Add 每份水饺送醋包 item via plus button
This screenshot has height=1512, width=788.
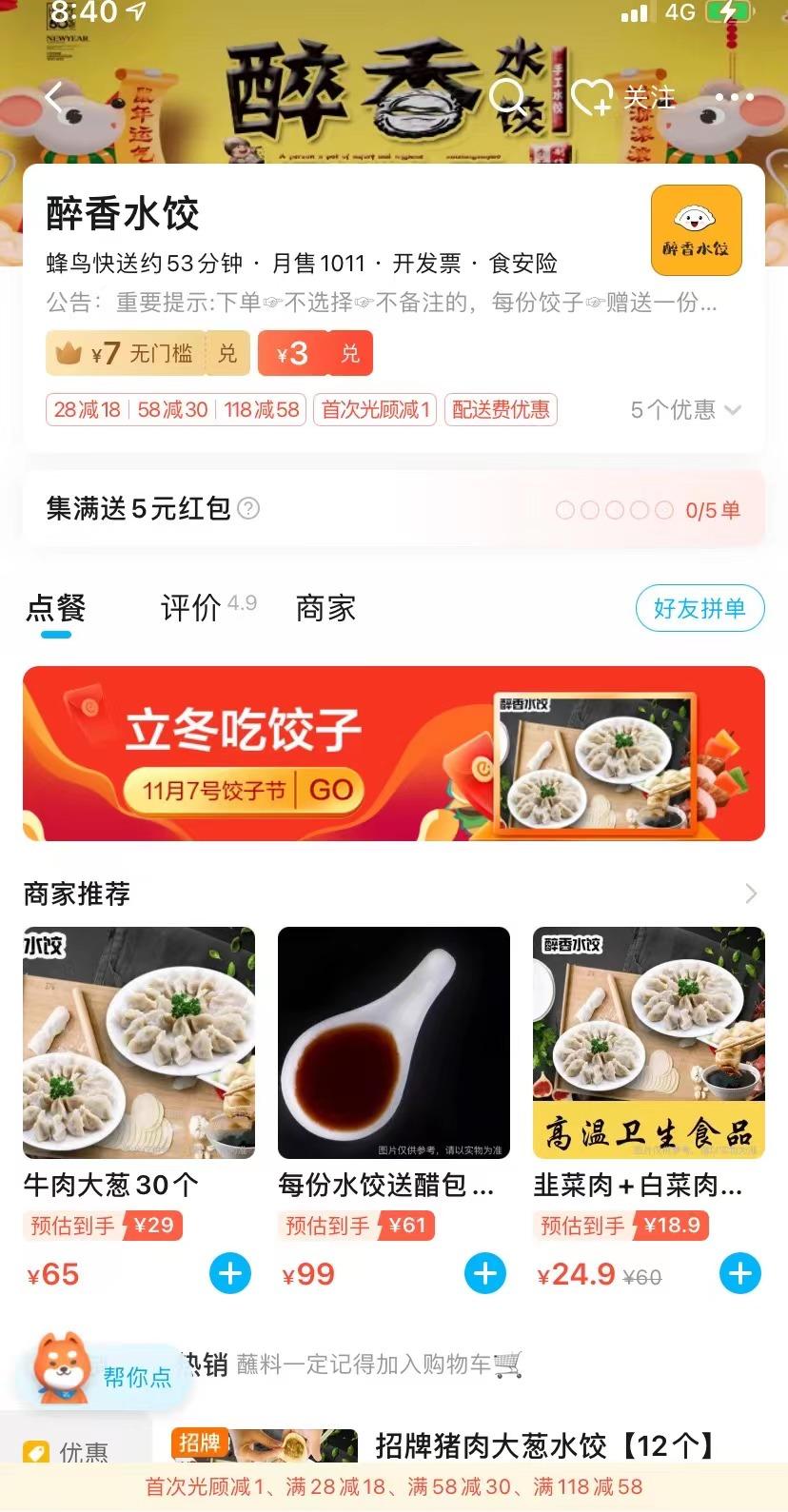pos(483,1273)
